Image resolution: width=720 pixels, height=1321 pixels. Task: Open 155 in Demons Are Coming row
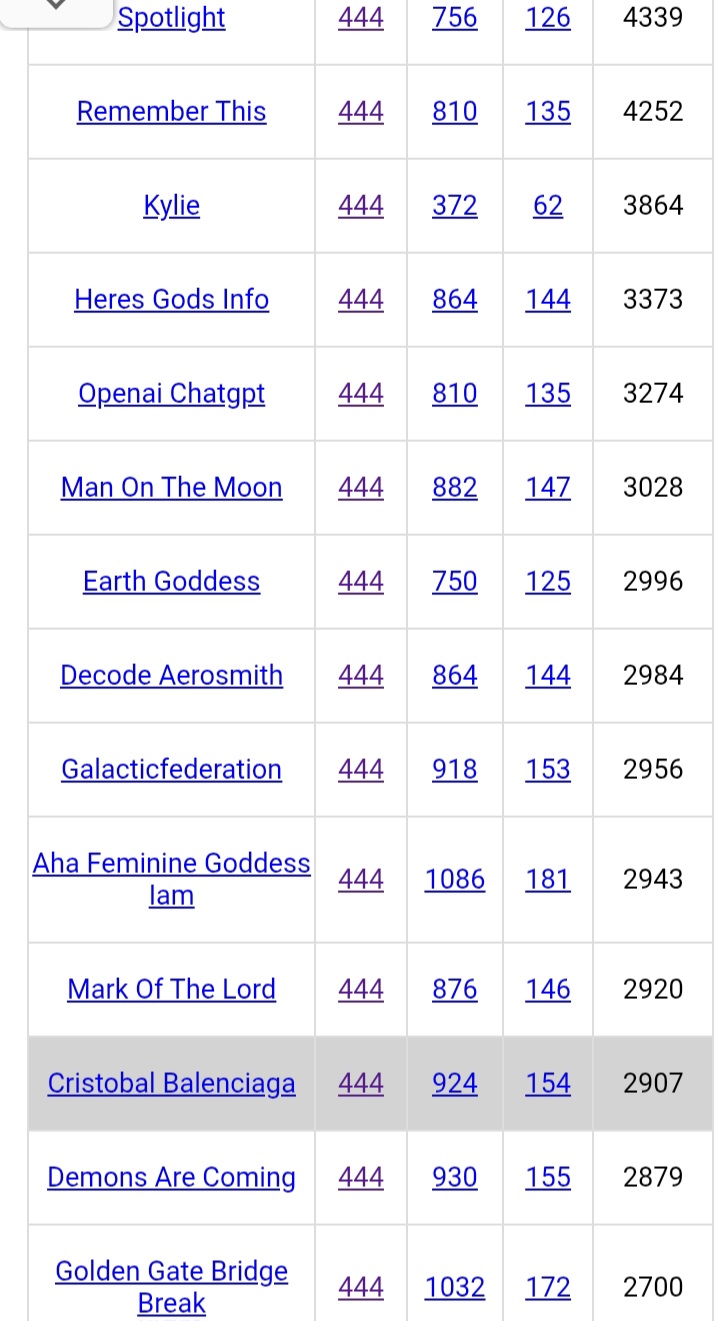[548, 1177]
